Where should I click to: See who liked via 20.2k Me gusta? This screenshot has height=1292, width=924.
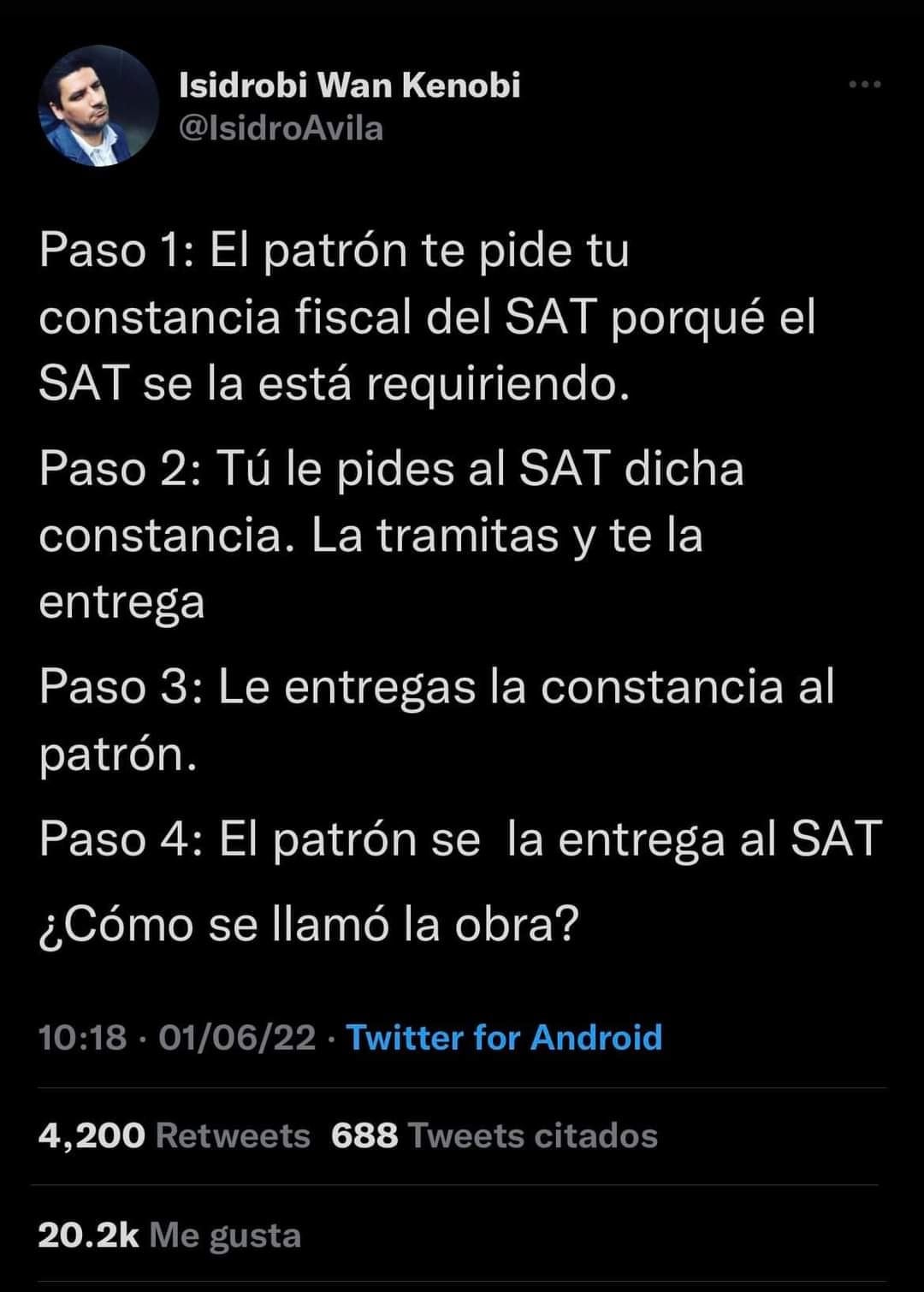(169, 1235)
